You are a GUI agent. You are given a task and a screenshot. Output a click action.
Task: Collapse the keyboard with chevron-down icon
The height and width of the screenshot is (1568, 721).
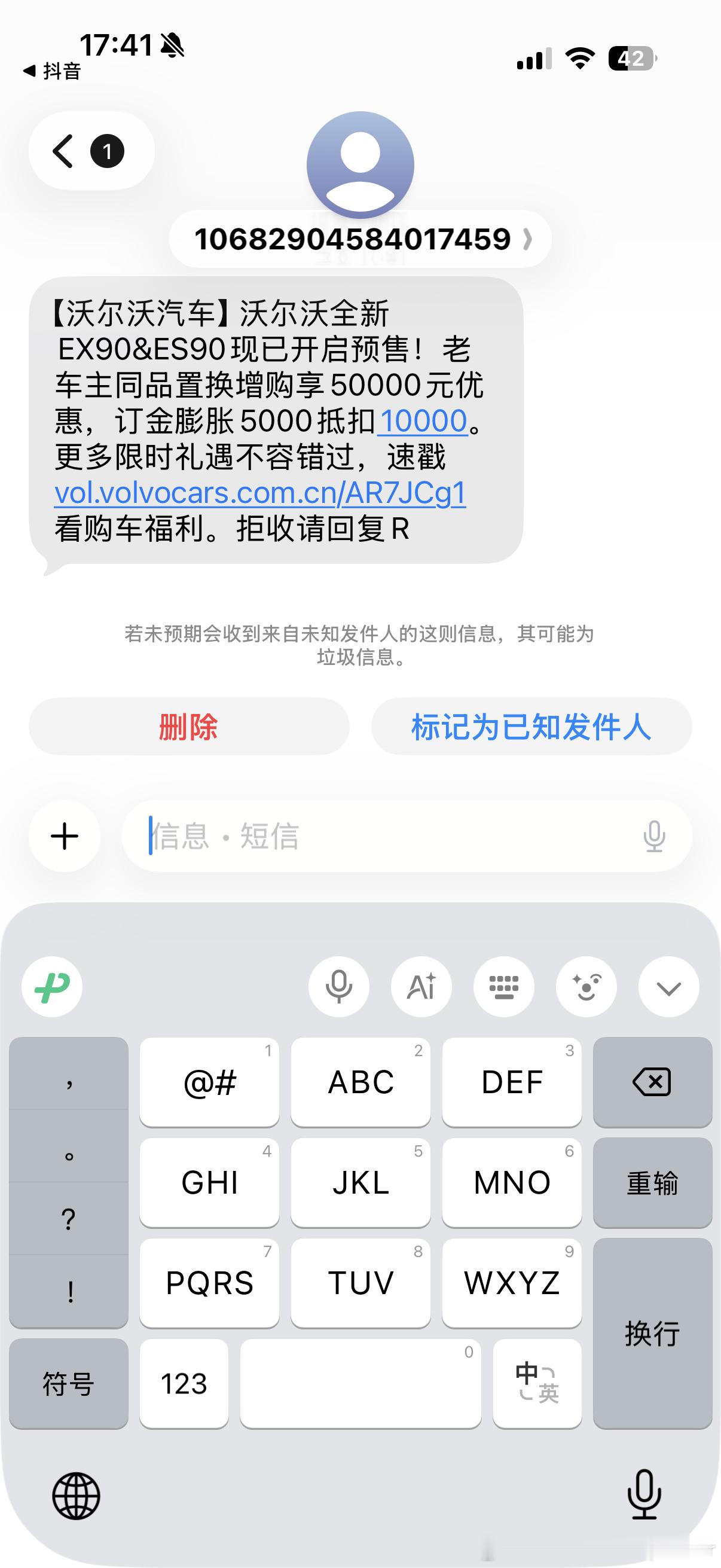tap(668, 987)
